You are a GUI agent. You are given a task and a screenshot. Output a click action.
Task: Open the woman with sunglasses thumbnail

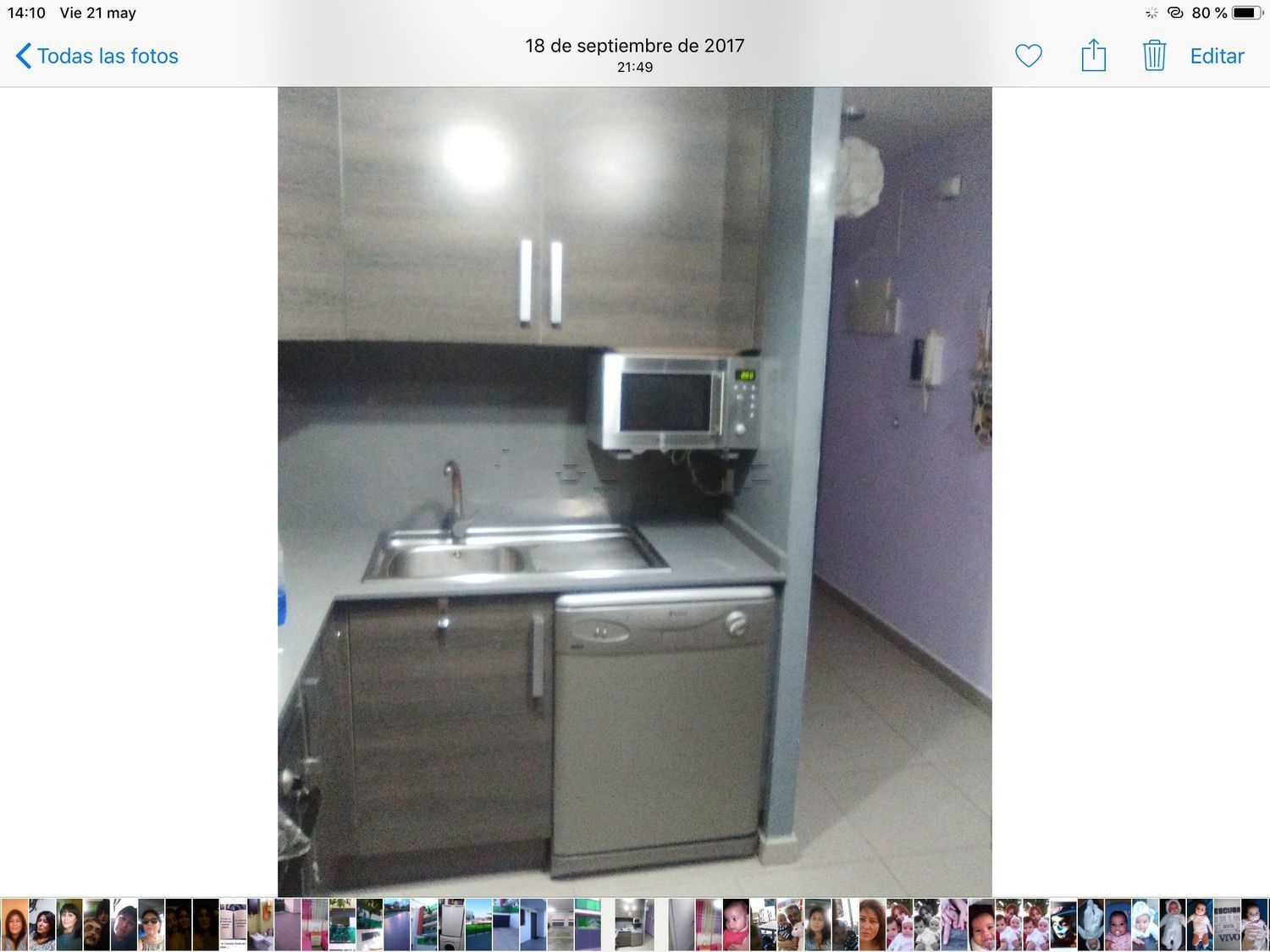151,925
